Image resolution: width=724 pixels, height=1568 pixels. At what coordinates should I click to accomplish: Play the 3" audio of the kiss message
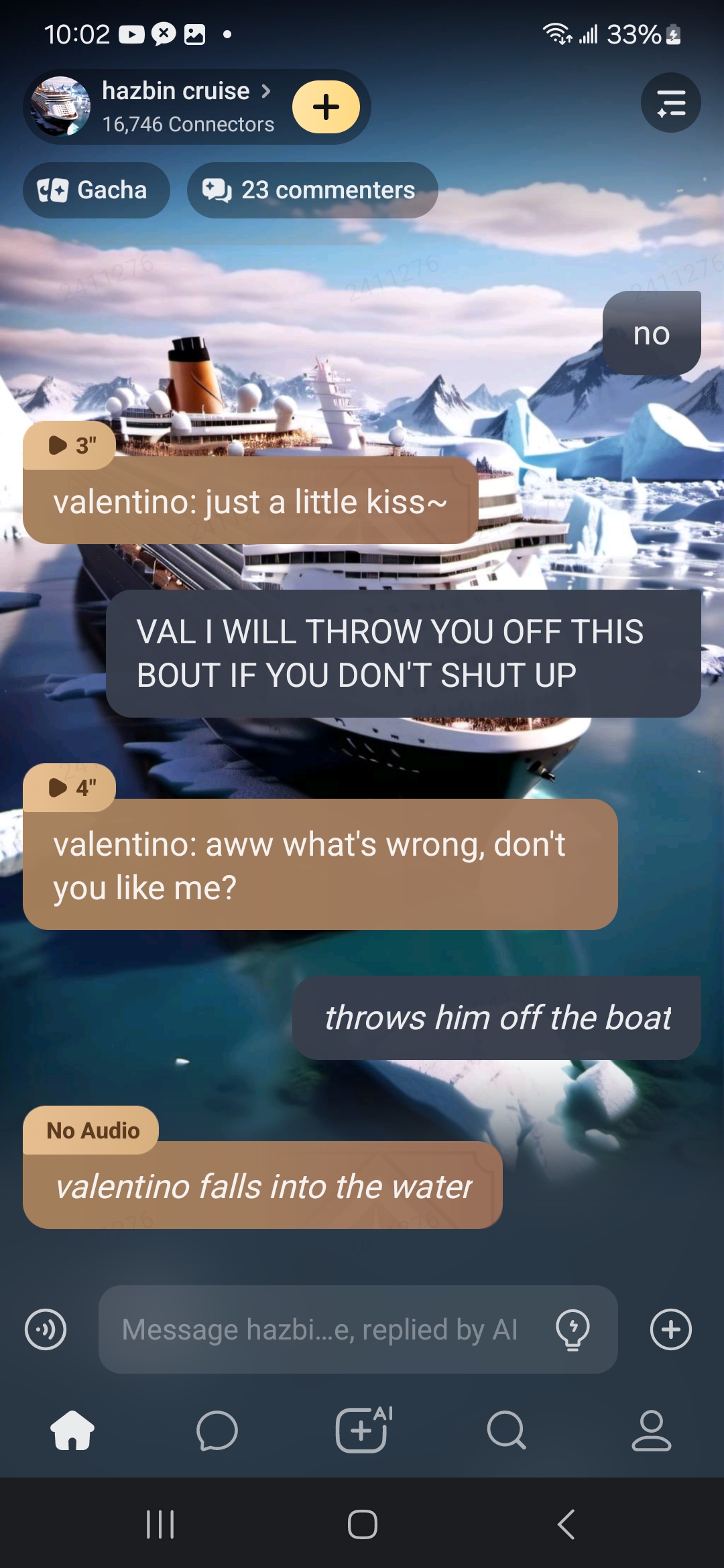click(x=70, y=446)
